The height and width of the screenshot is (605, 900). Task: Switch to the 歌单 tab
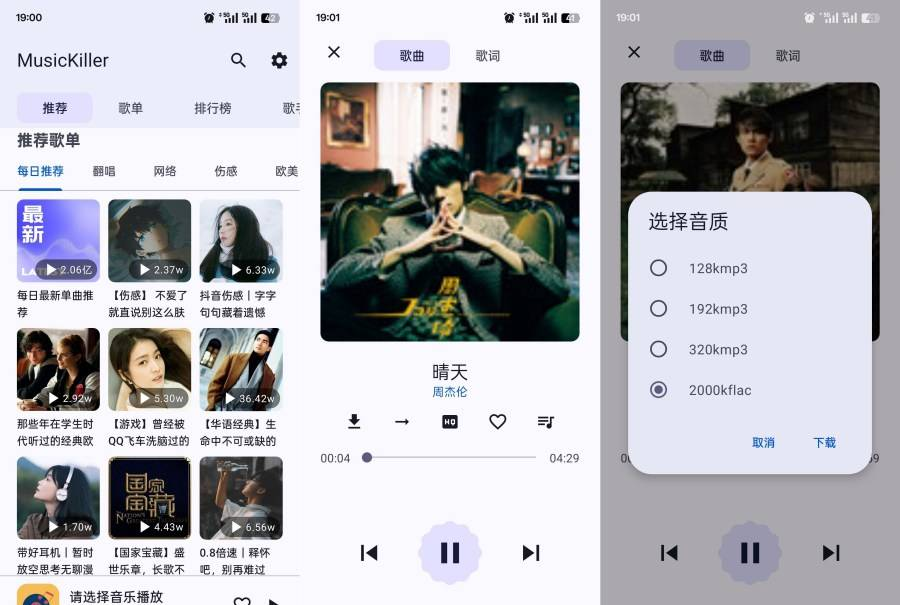tap(131, 108)
